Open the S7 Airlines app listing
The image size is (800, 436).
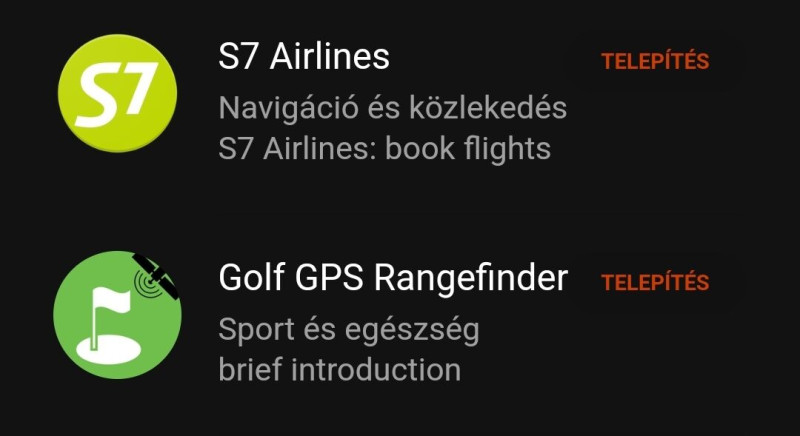coord(304,57)
